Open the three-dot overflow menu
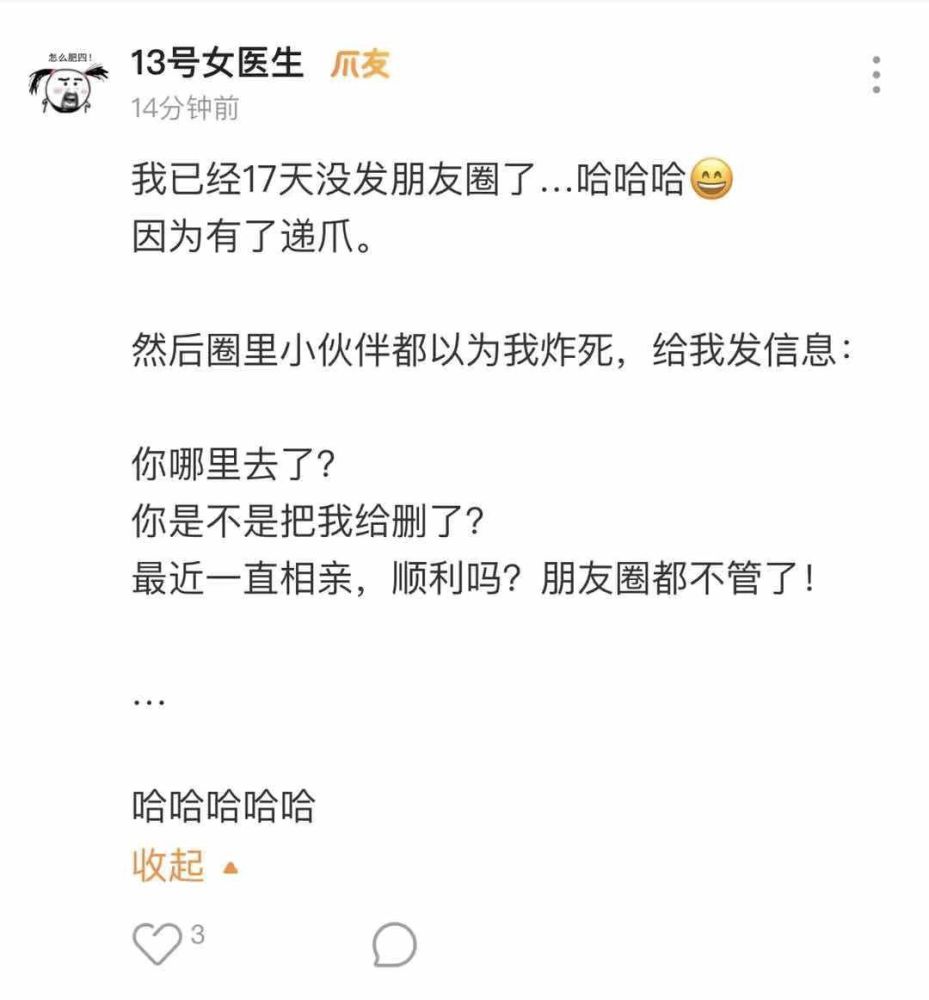Screen dimensions: 929x1000 point(876,75)
